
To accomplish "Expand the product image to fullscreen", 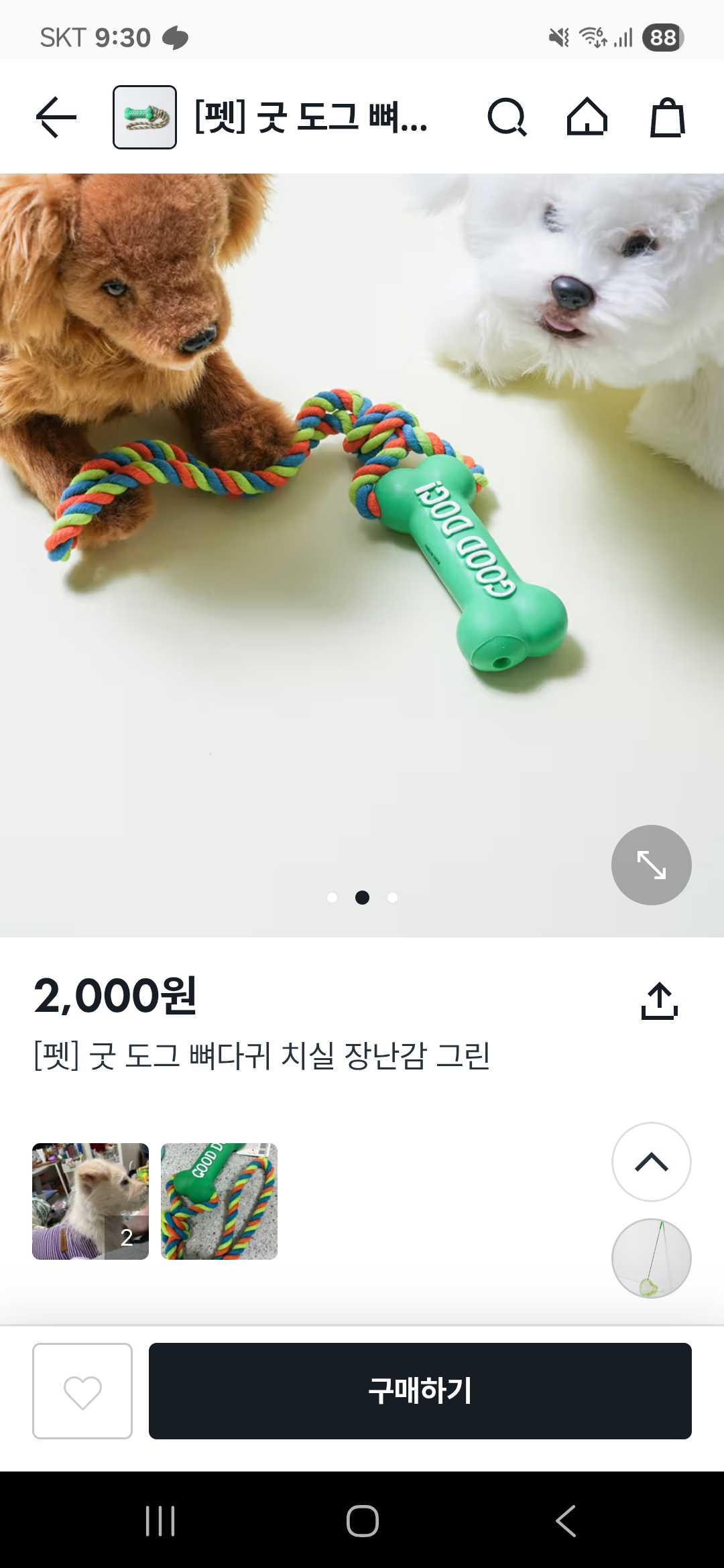I will tap(651, 864).
